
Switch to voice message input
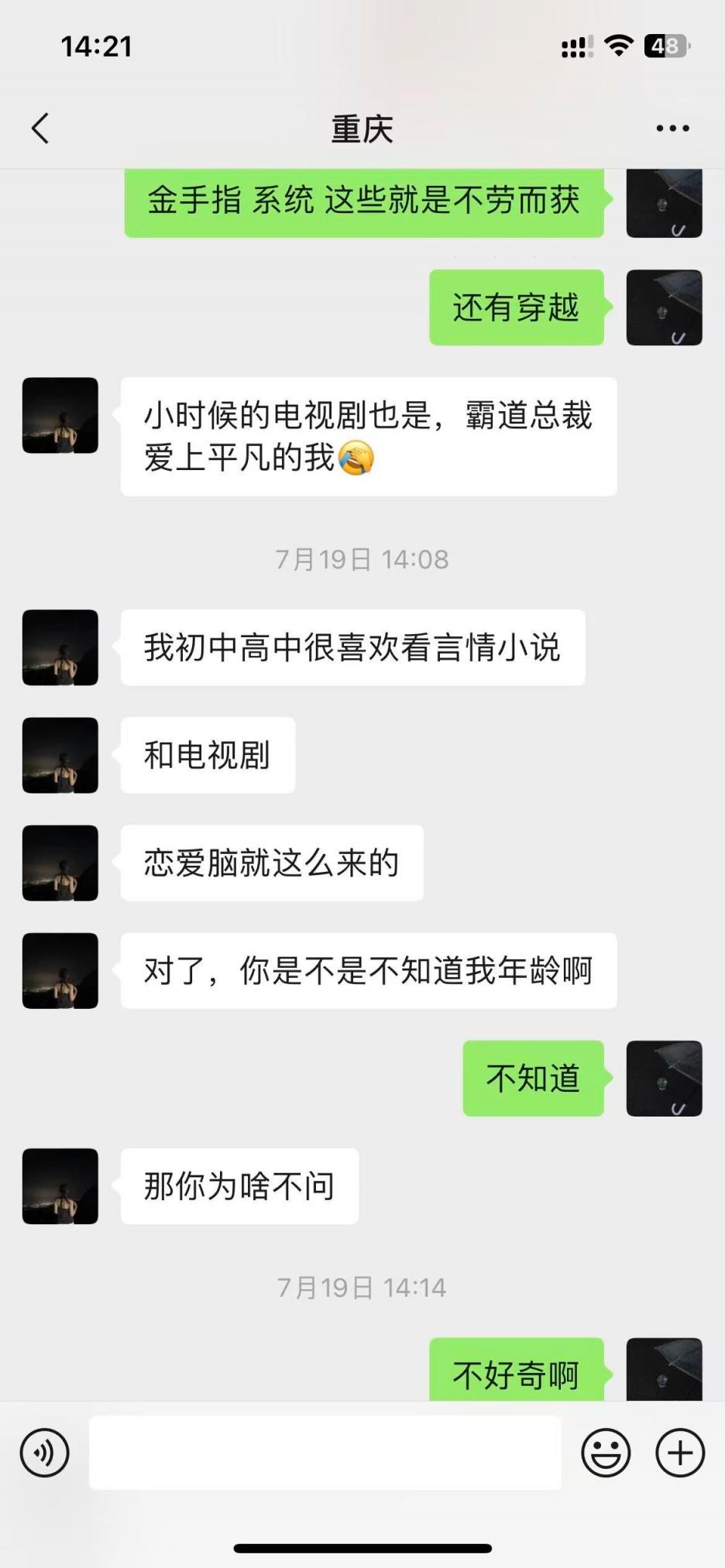[45, 1453]
